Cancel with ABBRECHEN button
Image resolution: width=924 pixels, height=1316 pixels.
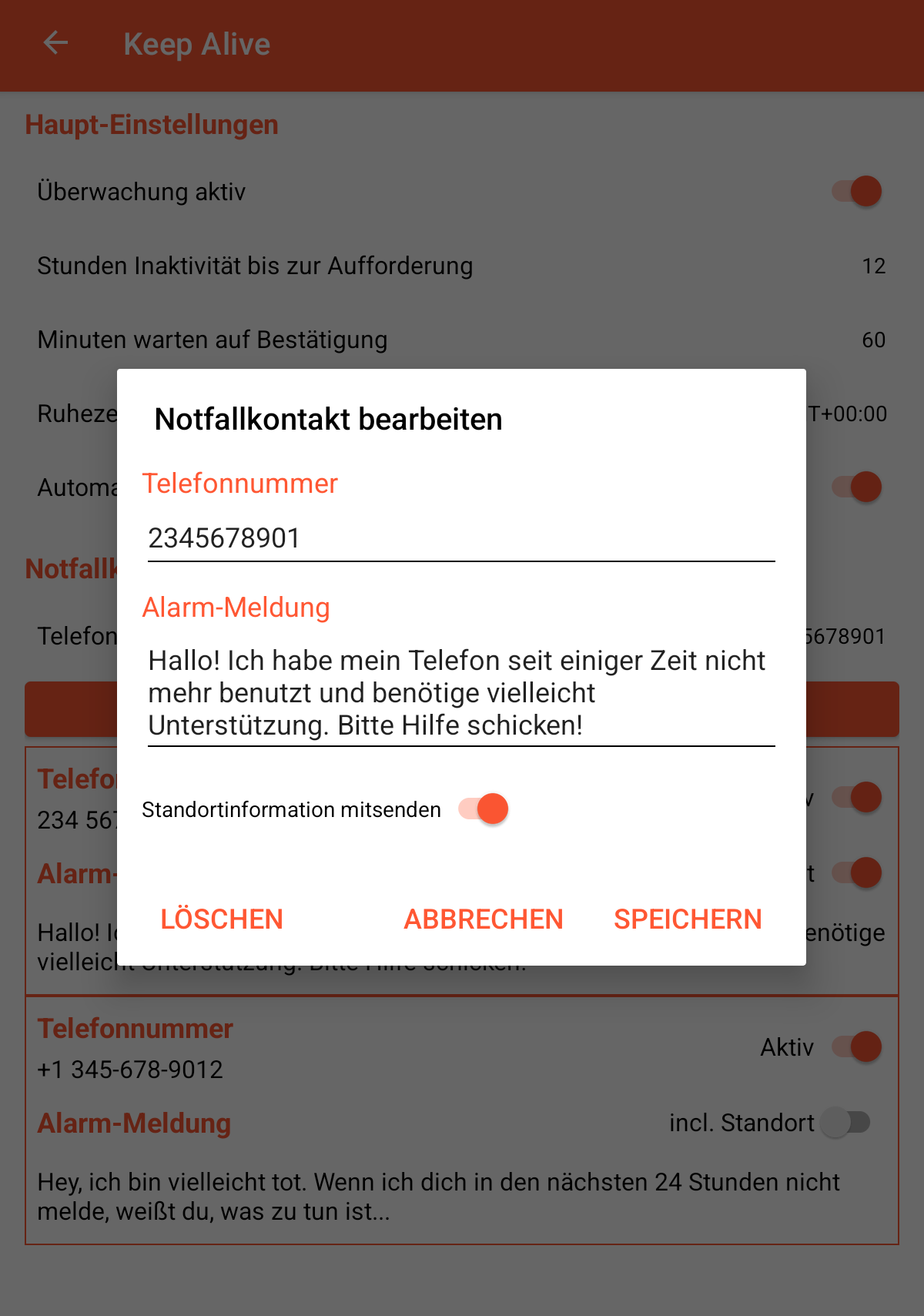(484, 919)
